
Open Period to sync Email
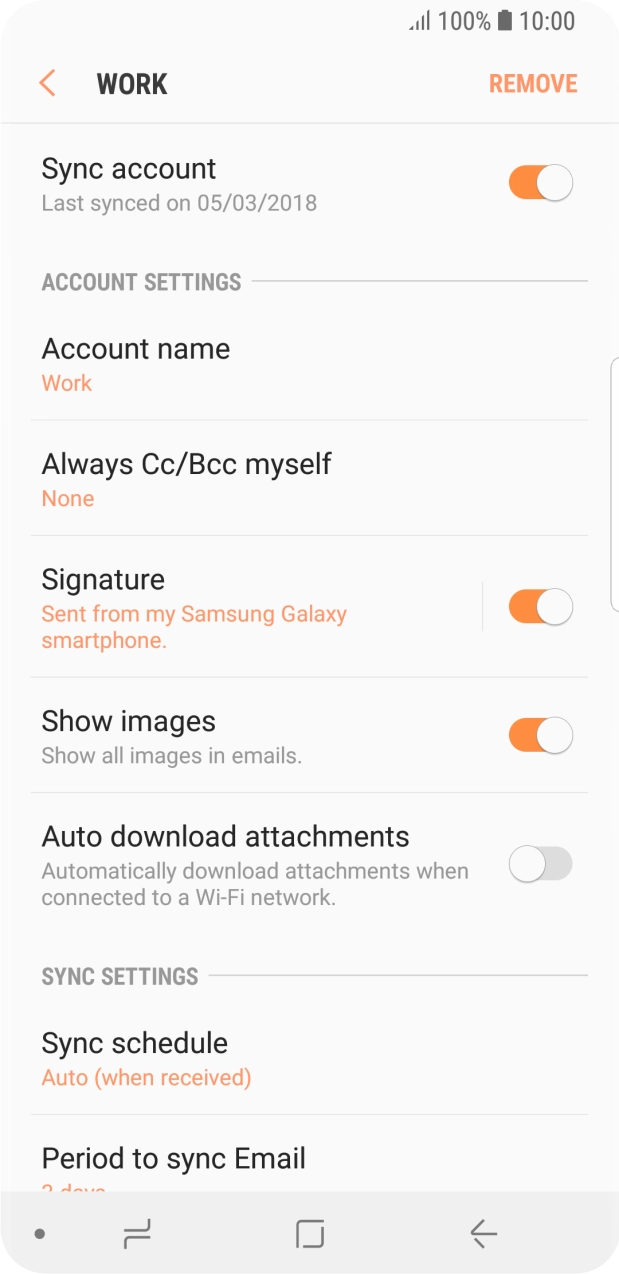pyautogui.click(x=250, y=1160)
